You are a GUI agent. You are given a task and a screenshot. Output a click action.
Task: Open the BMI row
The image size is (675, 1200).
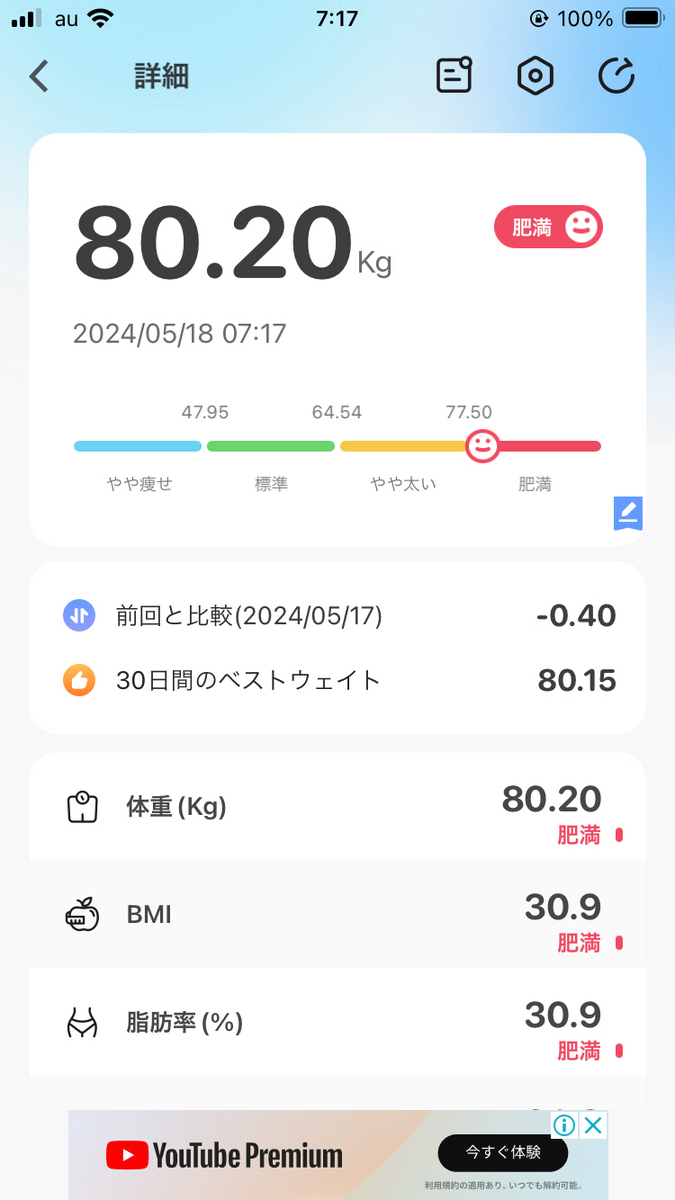[x=337, y=914]
